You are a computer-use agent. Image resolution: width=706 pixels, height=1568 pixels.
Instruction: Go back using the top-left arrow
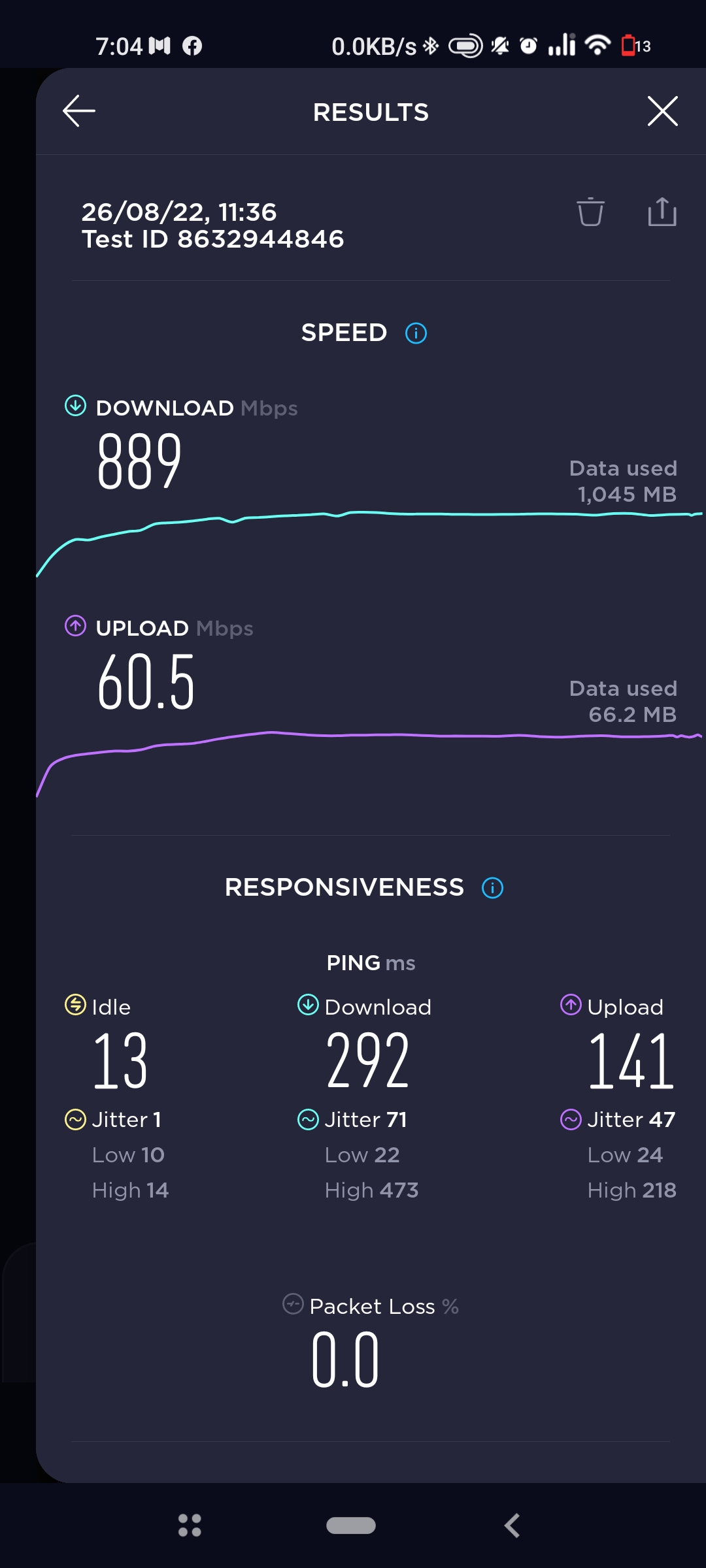point(79,111)
